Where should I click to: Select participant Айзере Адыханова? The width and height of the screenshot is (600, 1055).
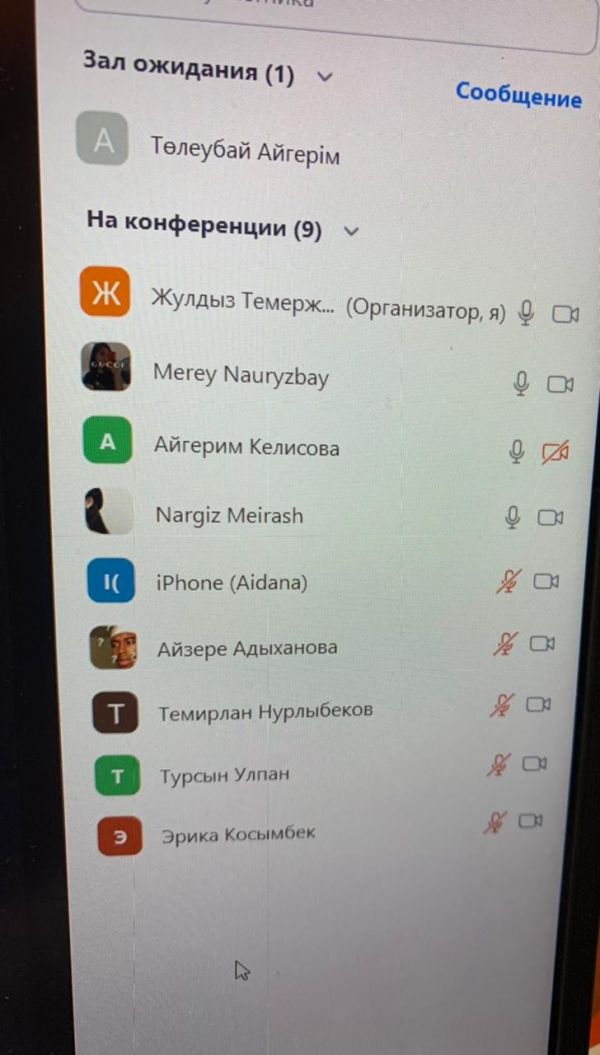(247, 648)
